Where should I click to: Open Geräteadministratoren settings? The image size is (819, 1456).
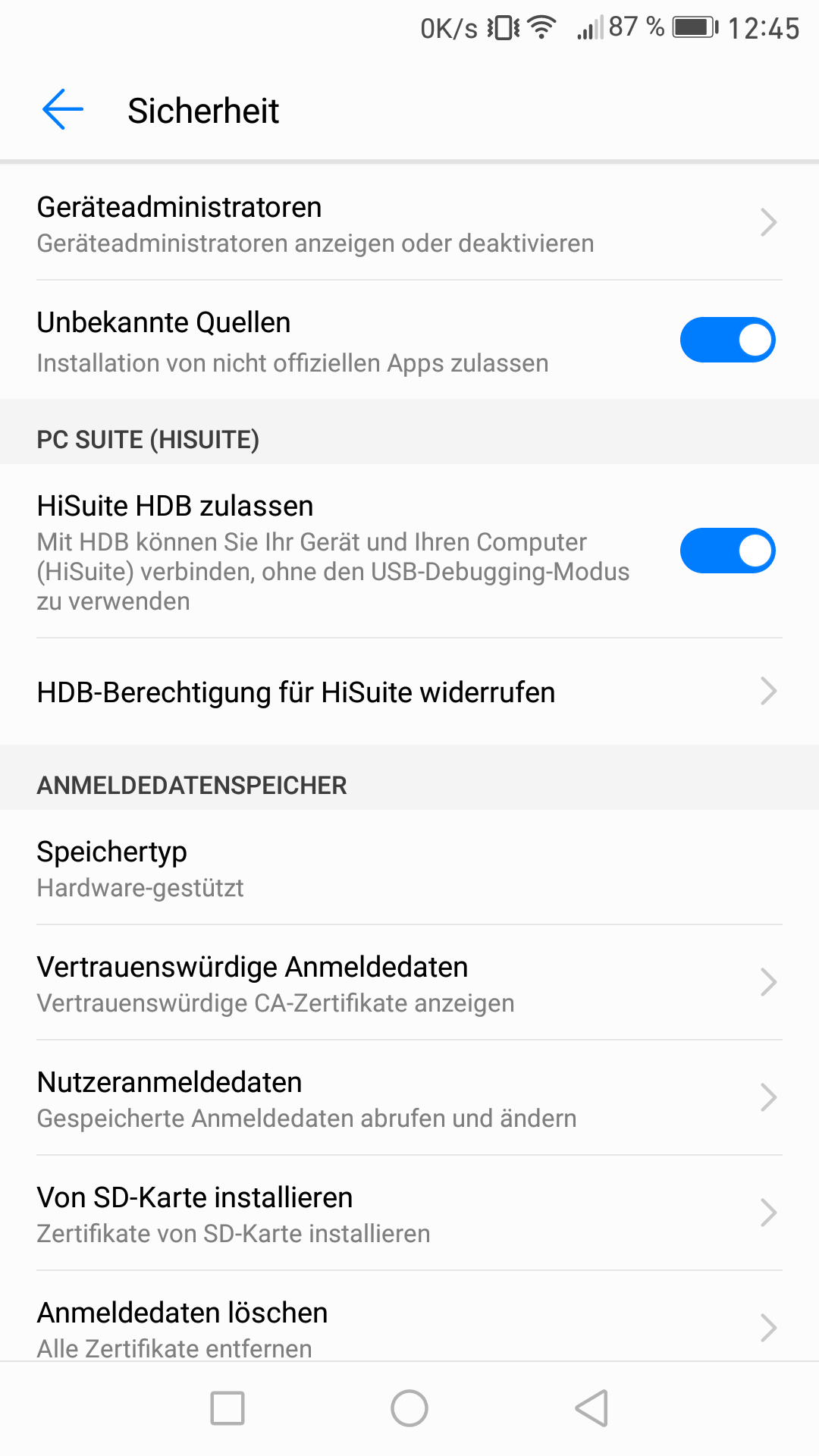coord(409,224)
